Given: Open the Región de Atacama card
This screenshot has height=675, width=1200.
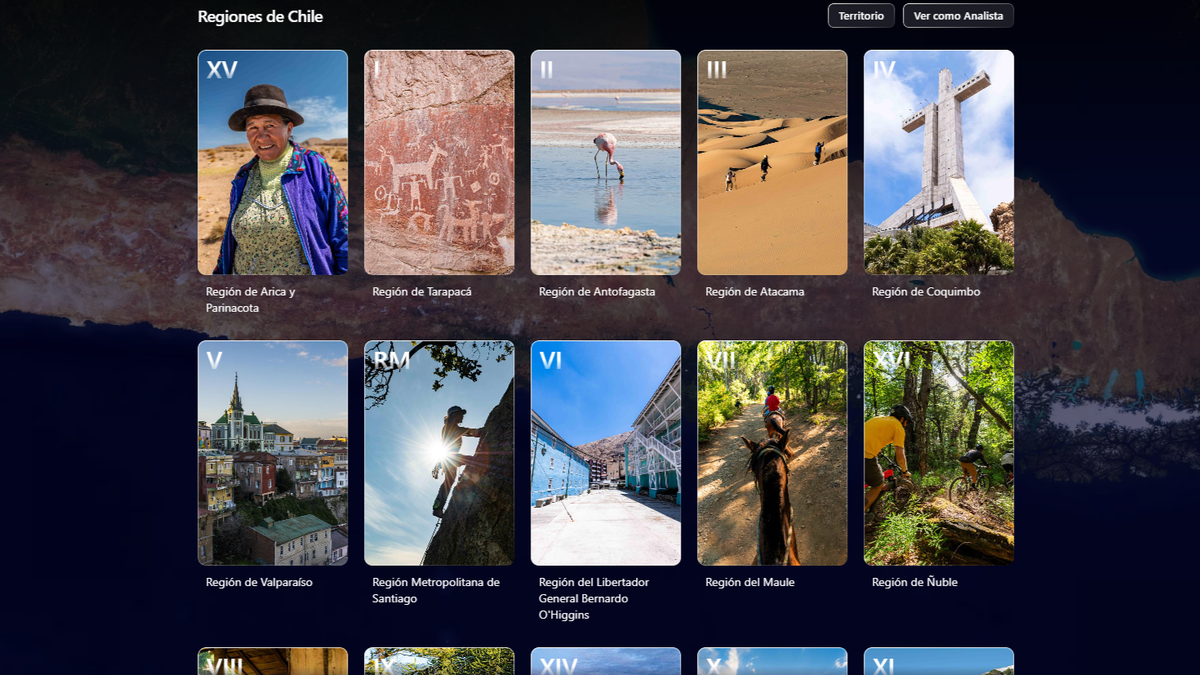Looking at the screenshot, I should (x=772, y=163).
